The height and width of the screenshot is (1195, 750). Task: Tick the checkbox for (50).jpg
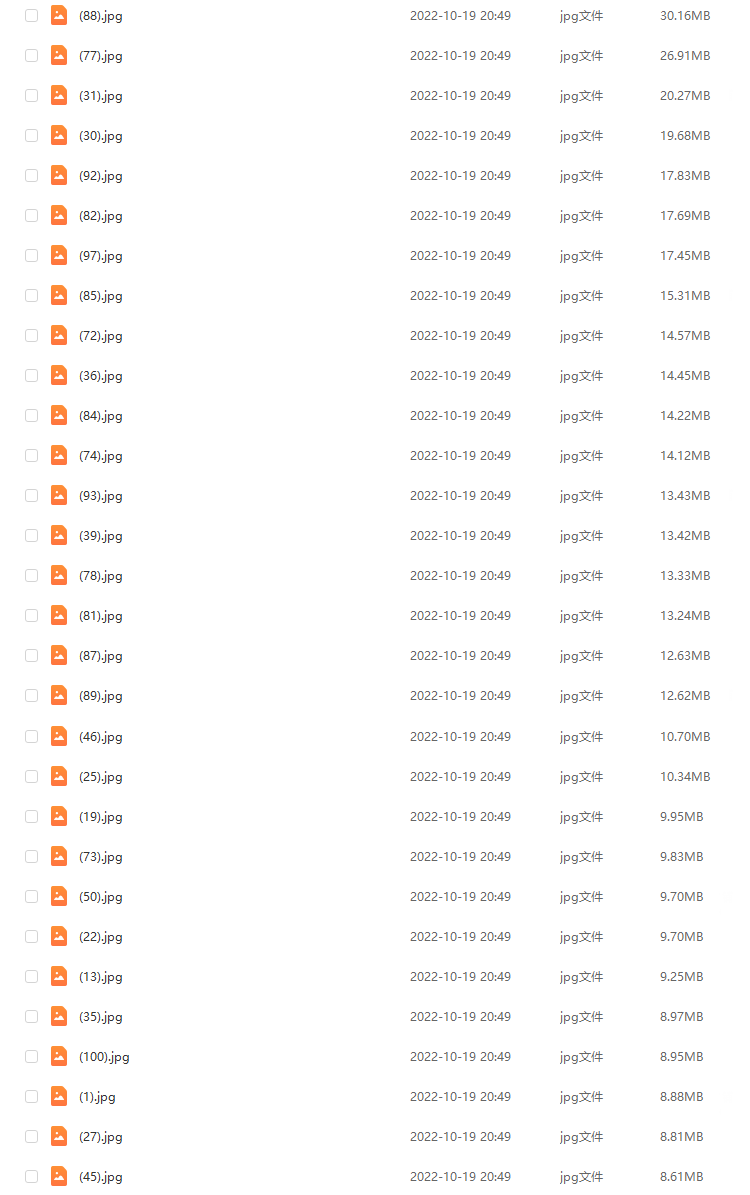[32, 897]
